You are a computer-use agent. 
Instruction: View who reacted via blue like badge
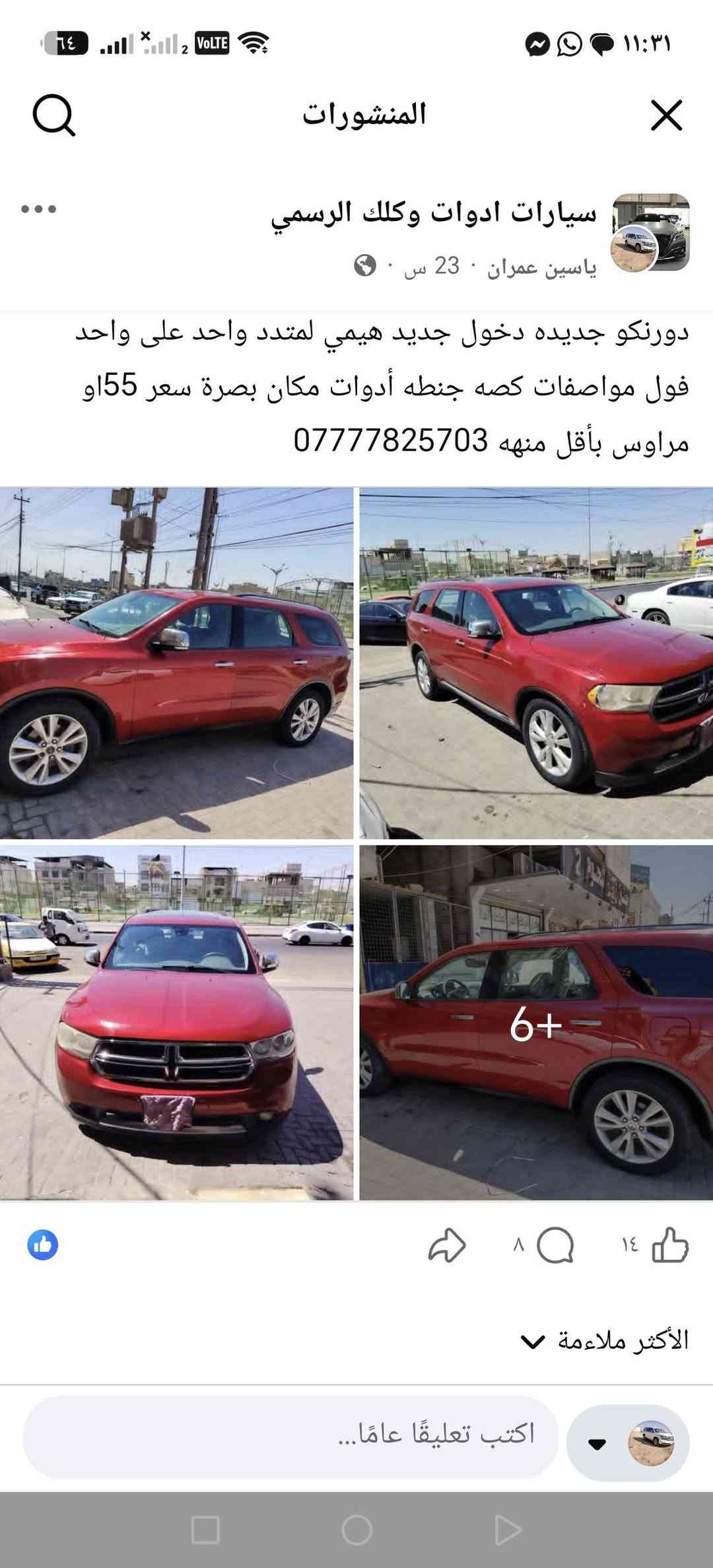43,1245
